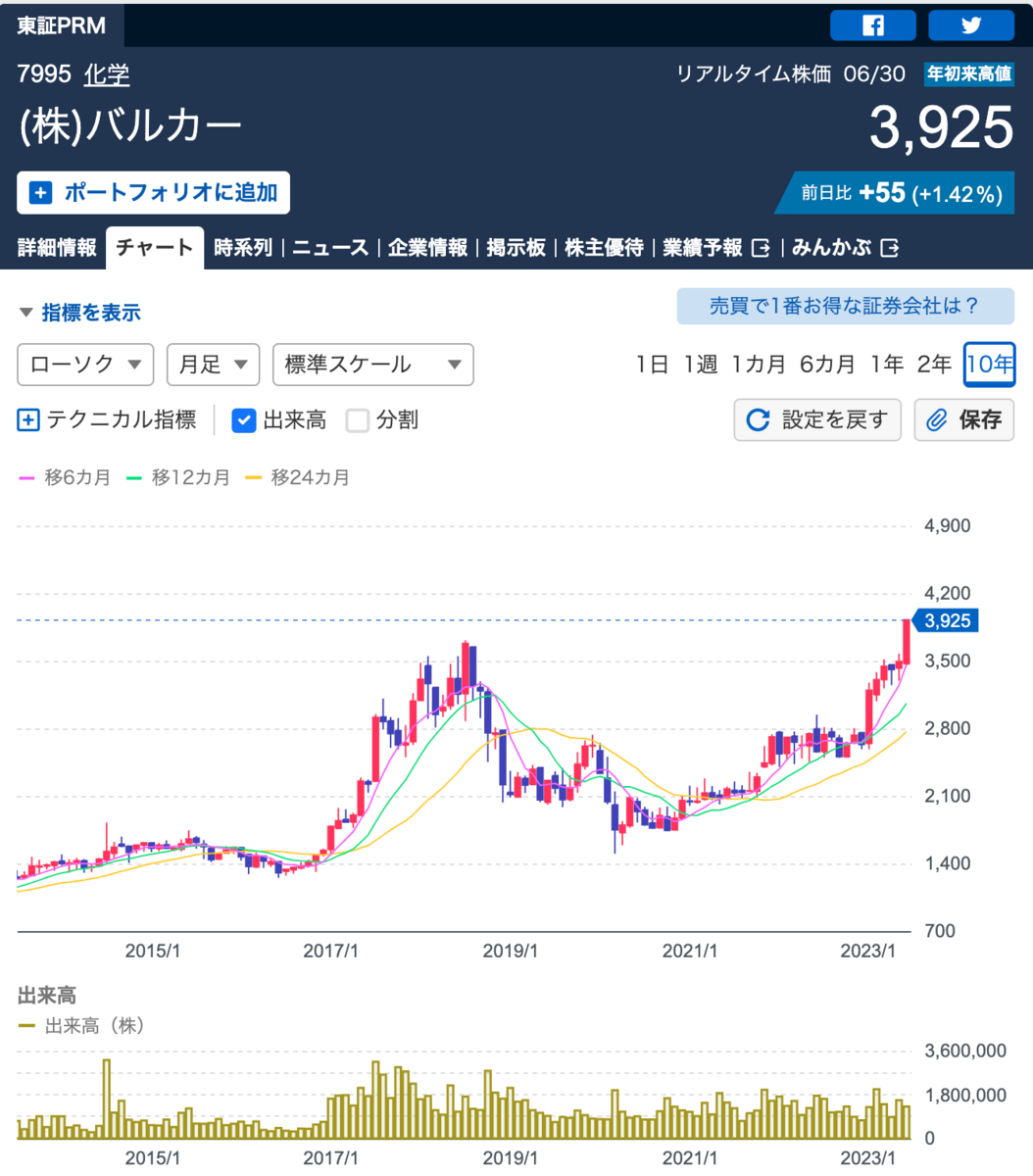Open the 標準スケール dropdown
This screenshot has height=1176, width=1033.
(372, 365)
